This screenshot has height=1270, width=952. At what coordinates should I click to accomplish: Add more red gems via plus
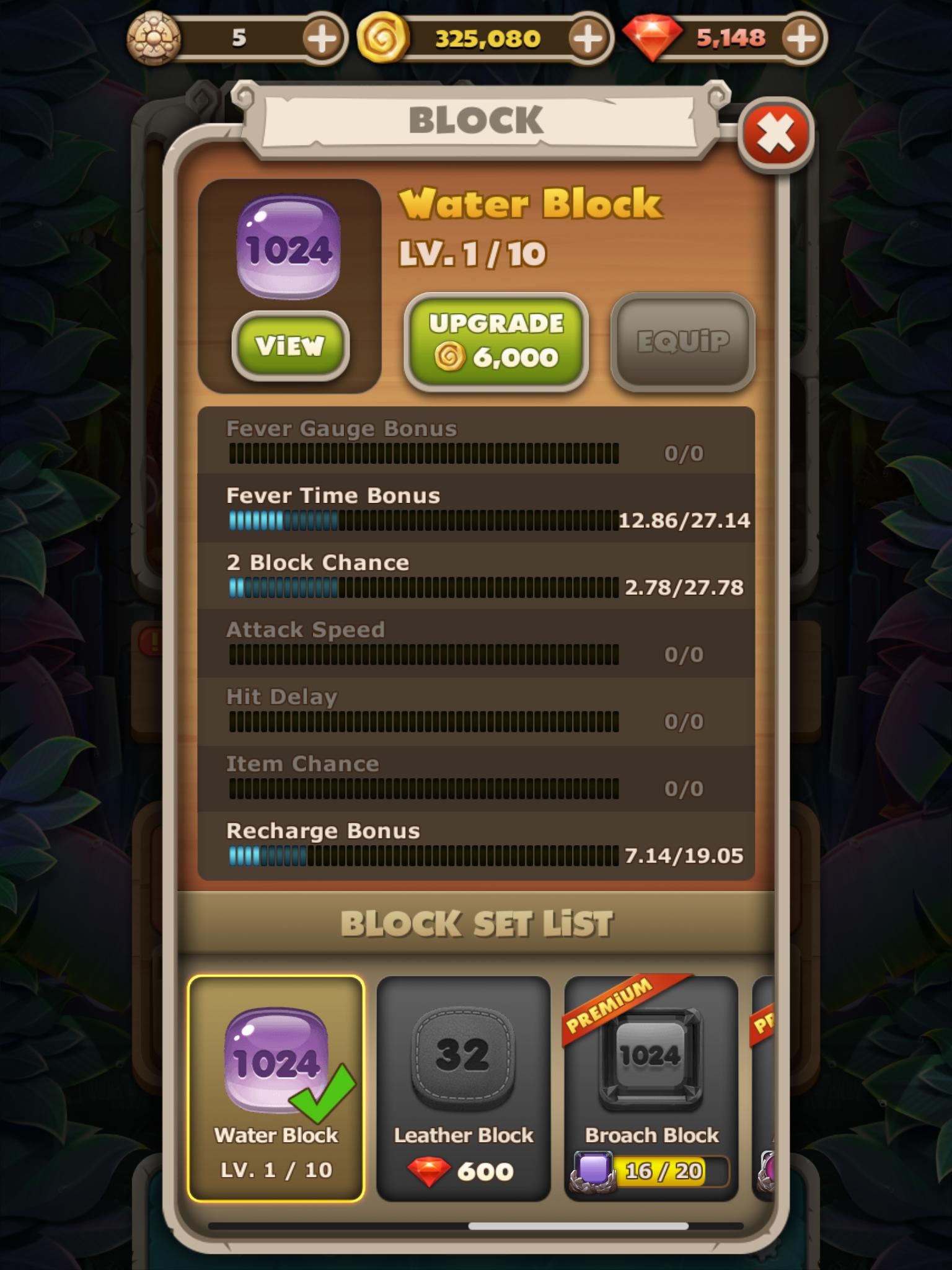click(801, 38)
